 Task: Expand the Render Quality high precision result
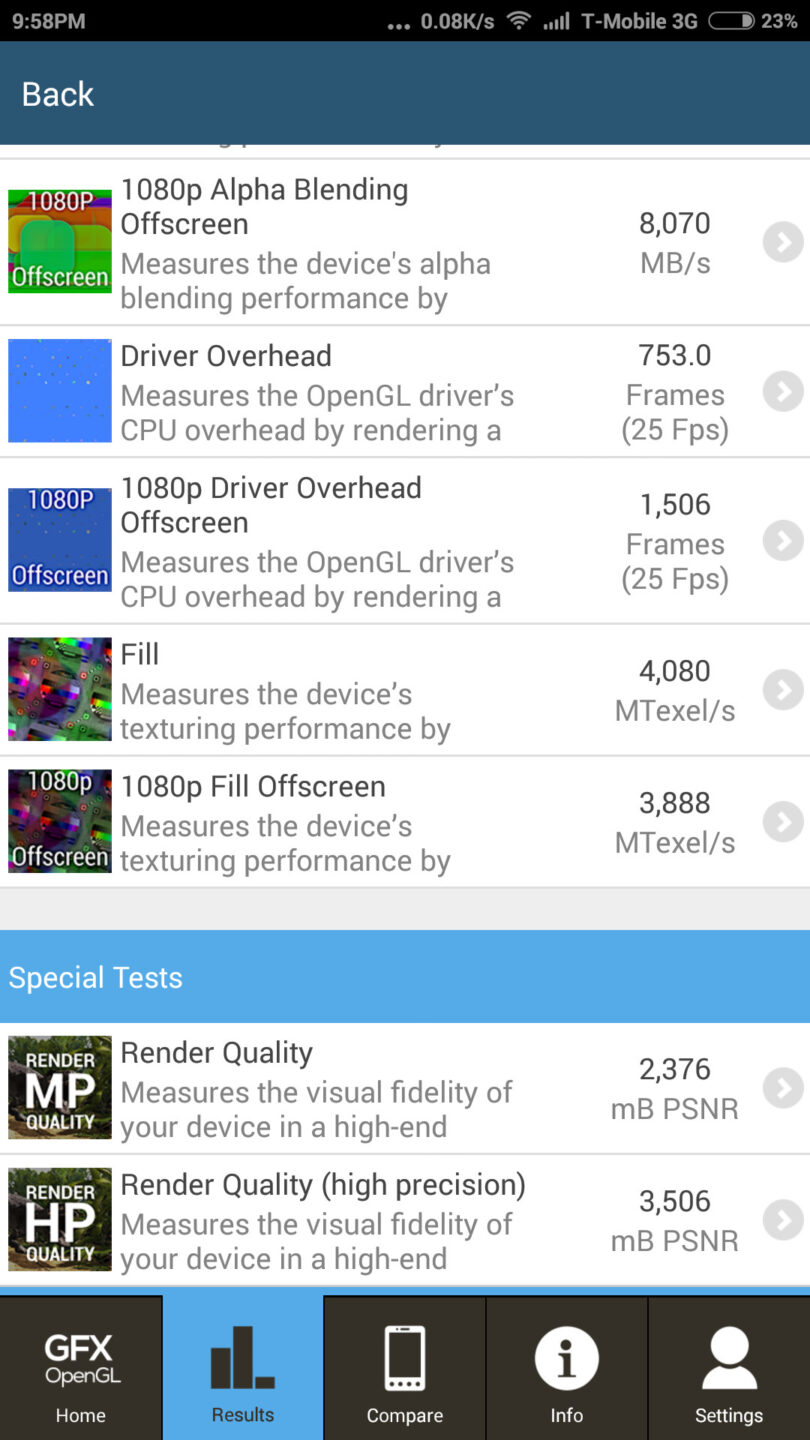(783, 1220)
